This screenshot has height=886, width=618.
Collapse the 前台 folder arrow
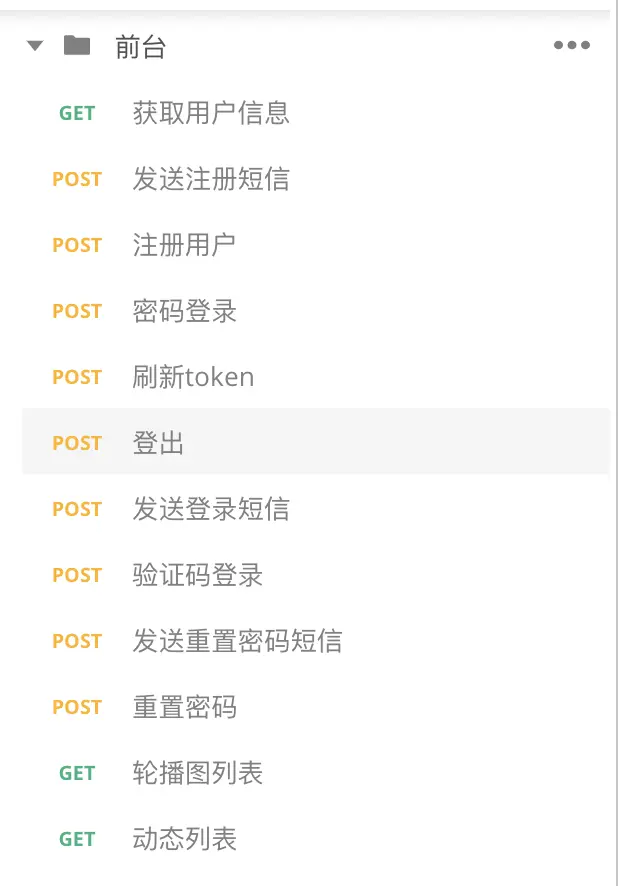[x=36, y=45]
